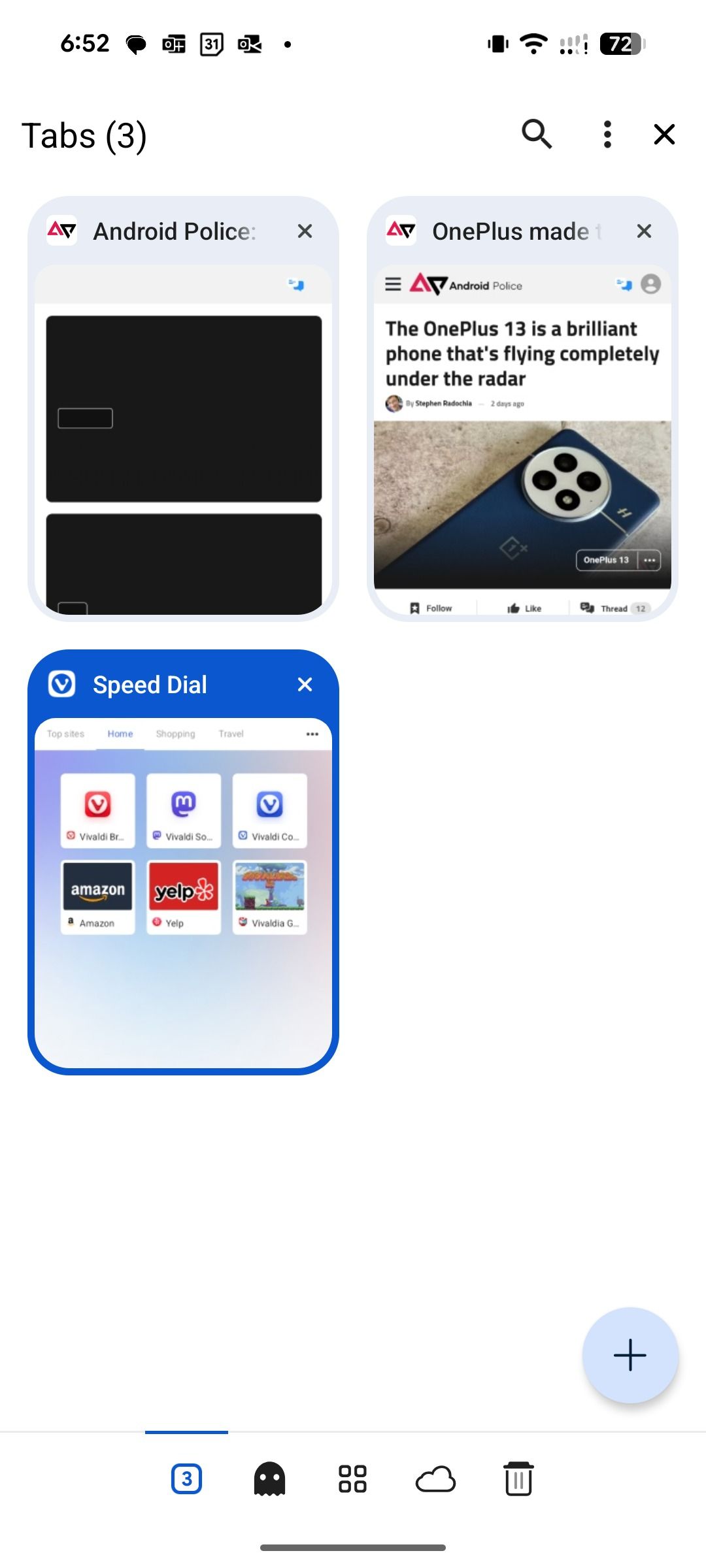Close the Android Police tab
706x1568 pixels.
coord(305,231)
